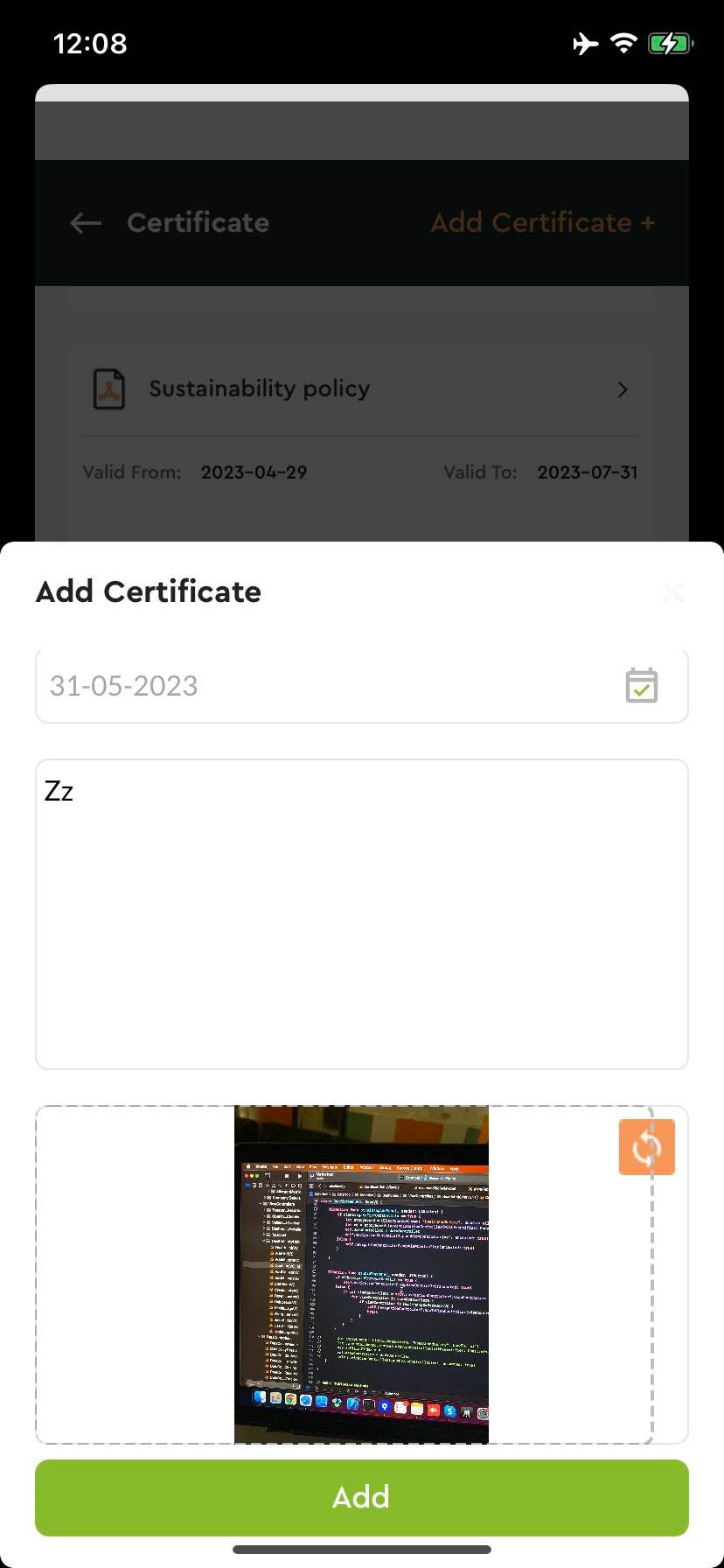Tap the uploaded certificate image preview
Screen dimensions: 724x1568
click(361, 1275)
